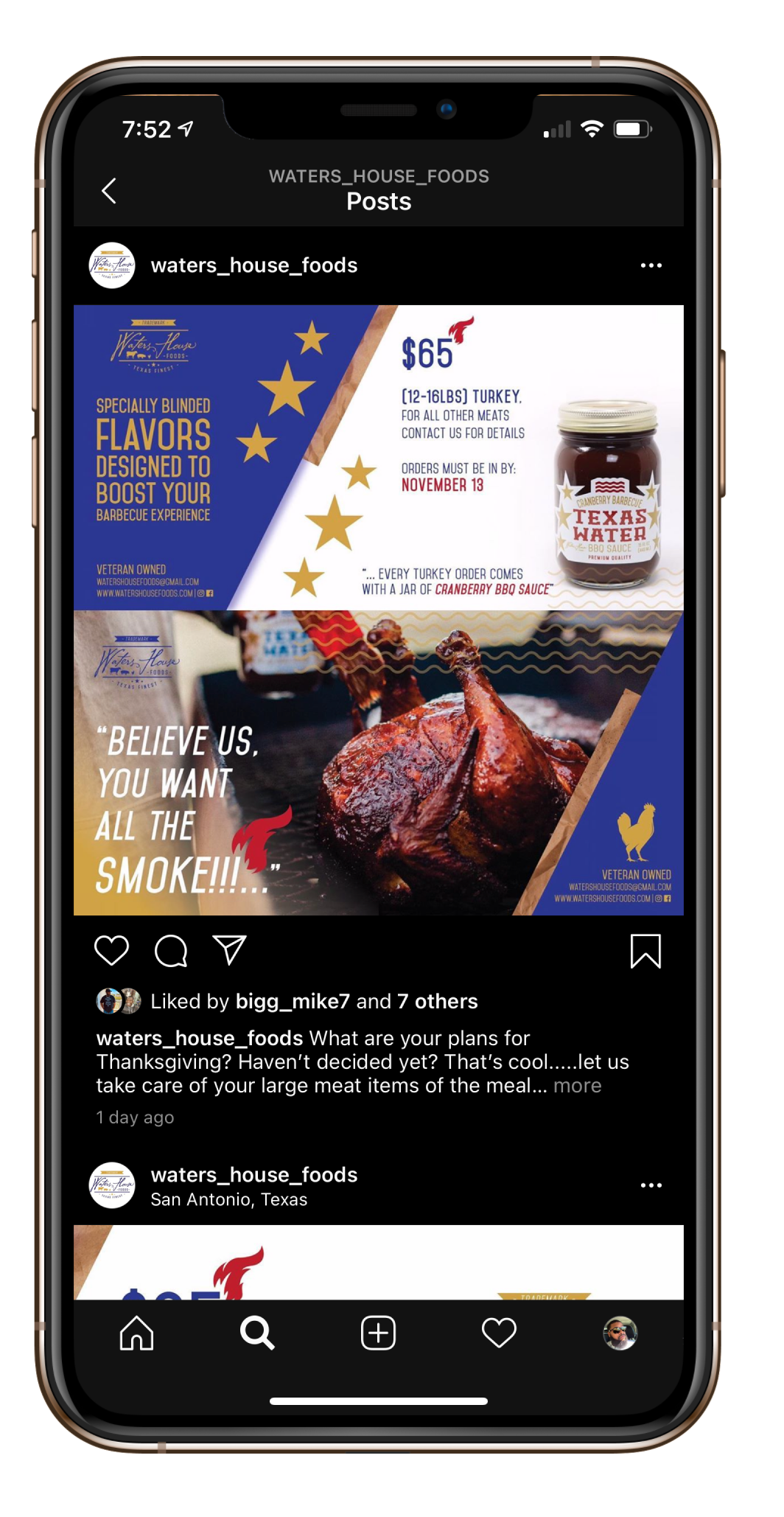Open options menu for the San Antonio post
This screenshot has height=1517, width=784.
tap(651, 1185)
